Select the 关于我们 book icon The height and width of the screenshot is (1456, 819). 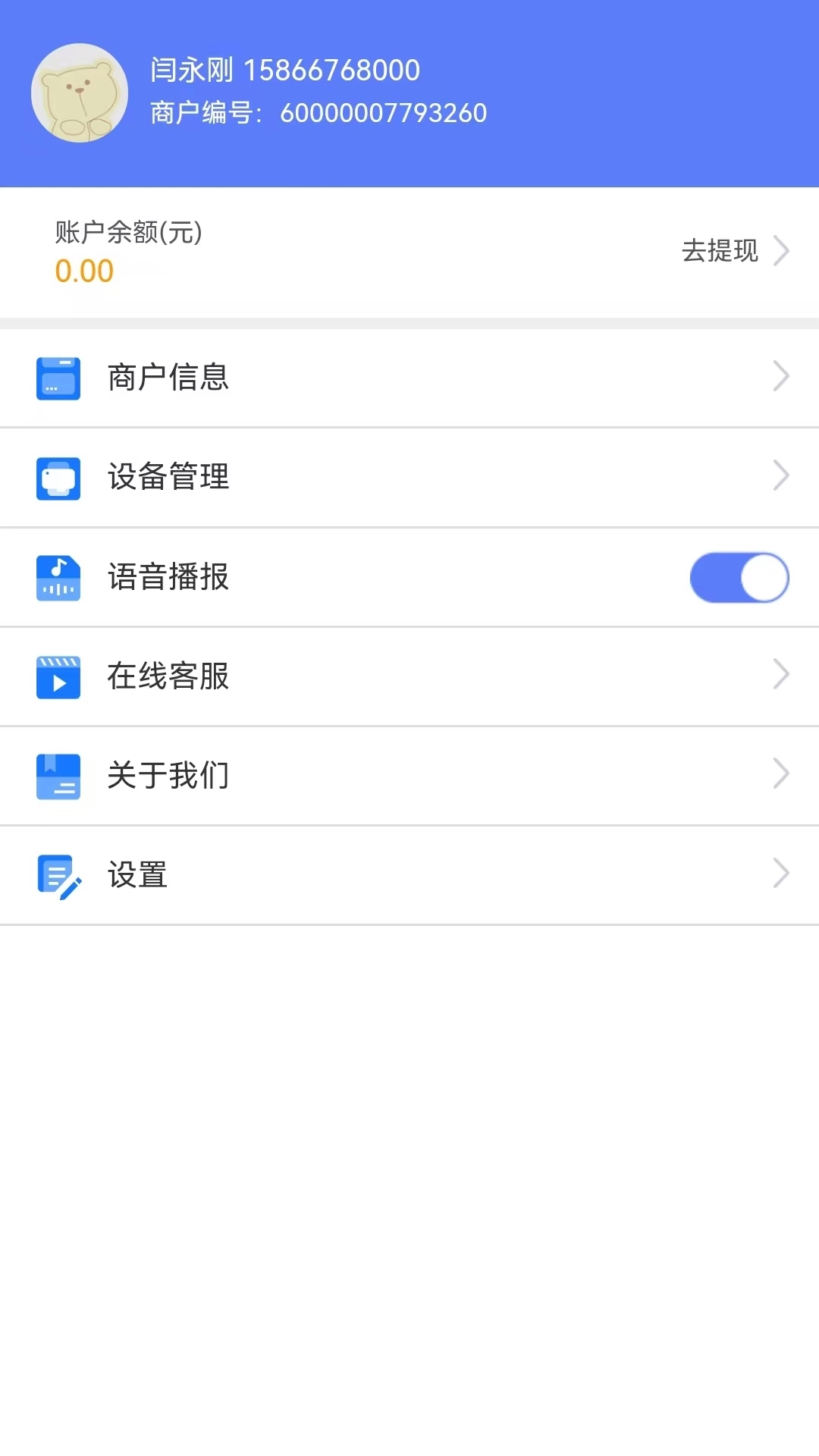coord(58,775)
